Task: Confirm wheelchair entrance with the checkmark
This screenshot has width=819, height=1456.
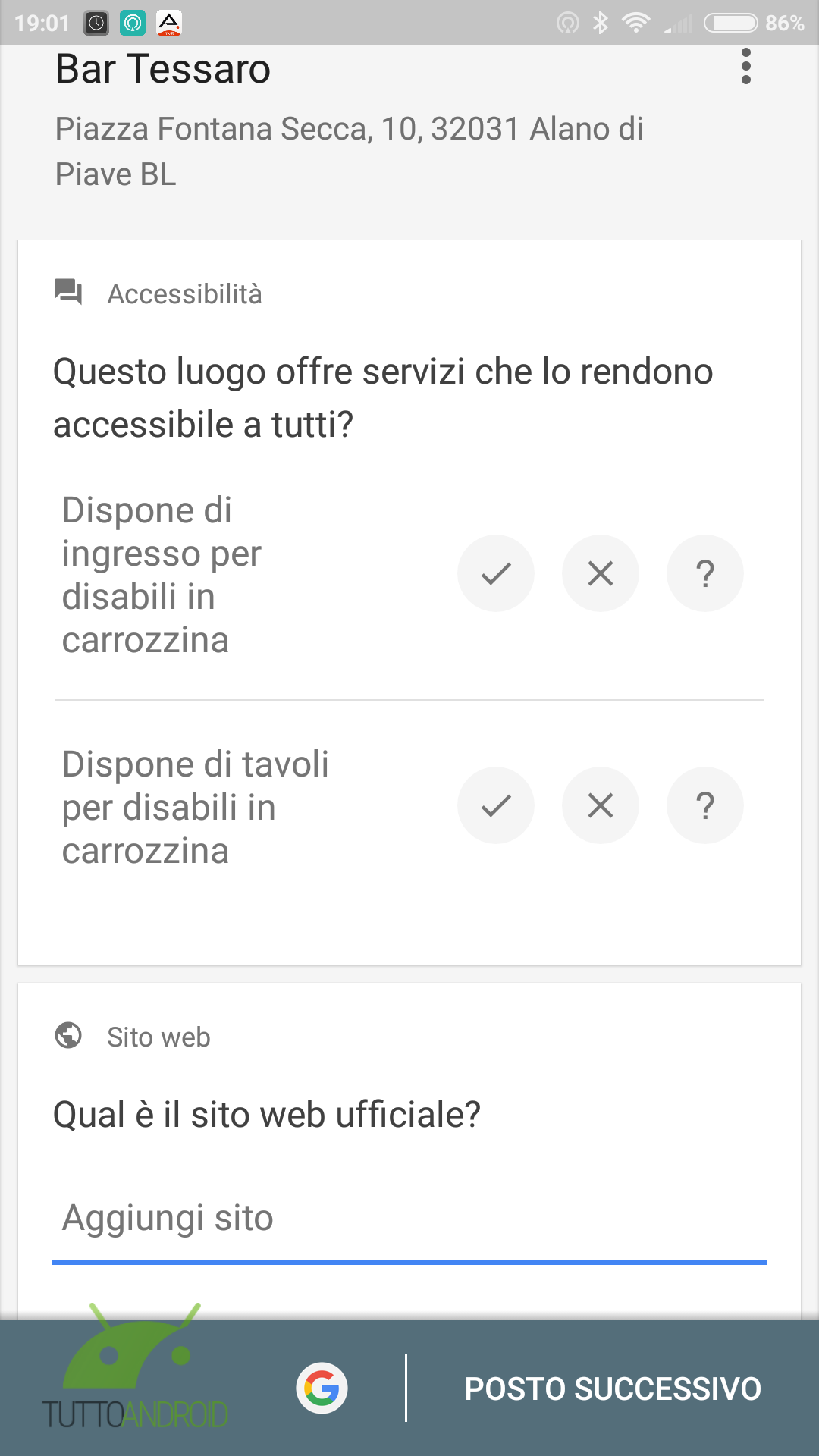Action: click(496, 573)
